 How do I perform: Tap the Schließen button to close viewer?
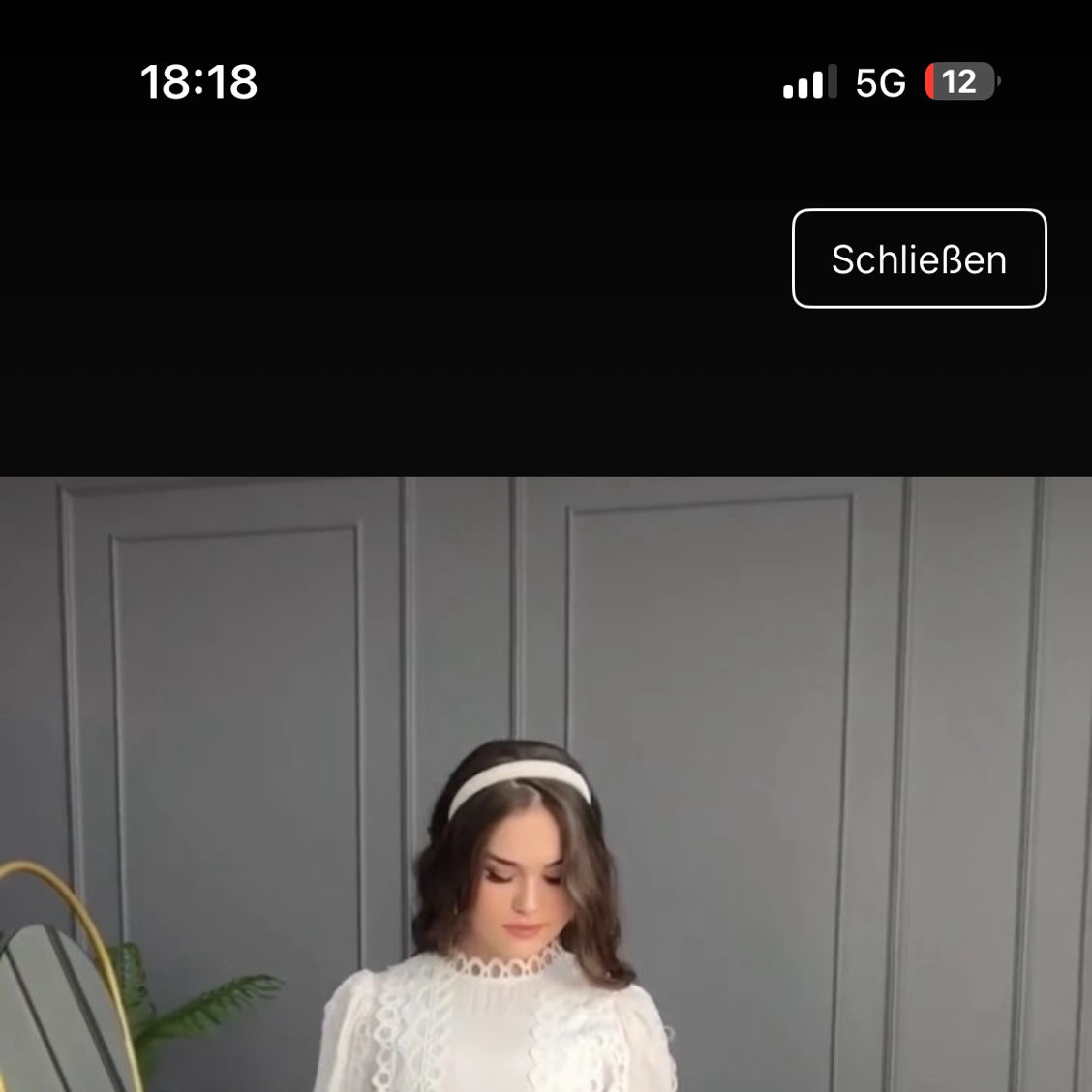(x=919, y=258)
